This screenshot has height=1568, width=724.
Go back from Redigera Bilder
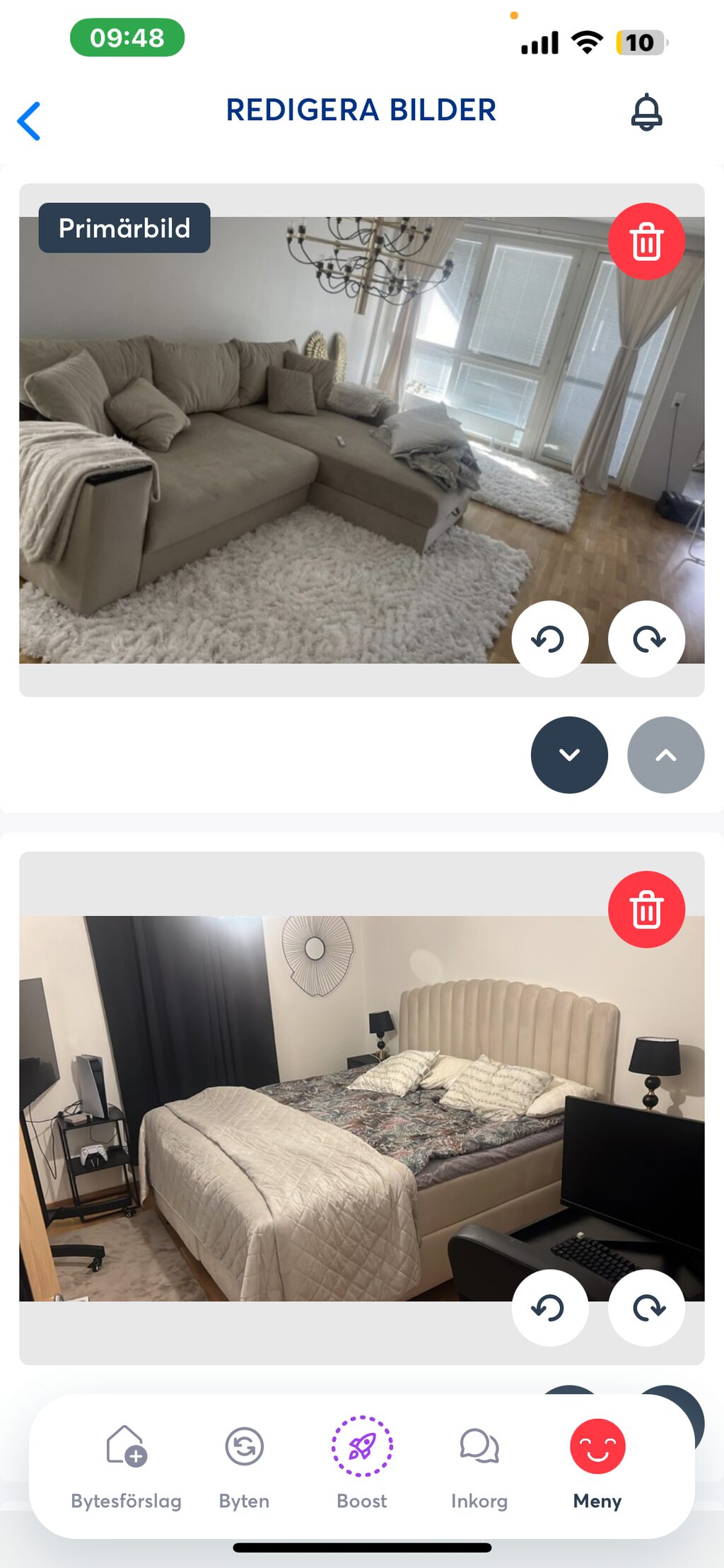tap(30, 121)
